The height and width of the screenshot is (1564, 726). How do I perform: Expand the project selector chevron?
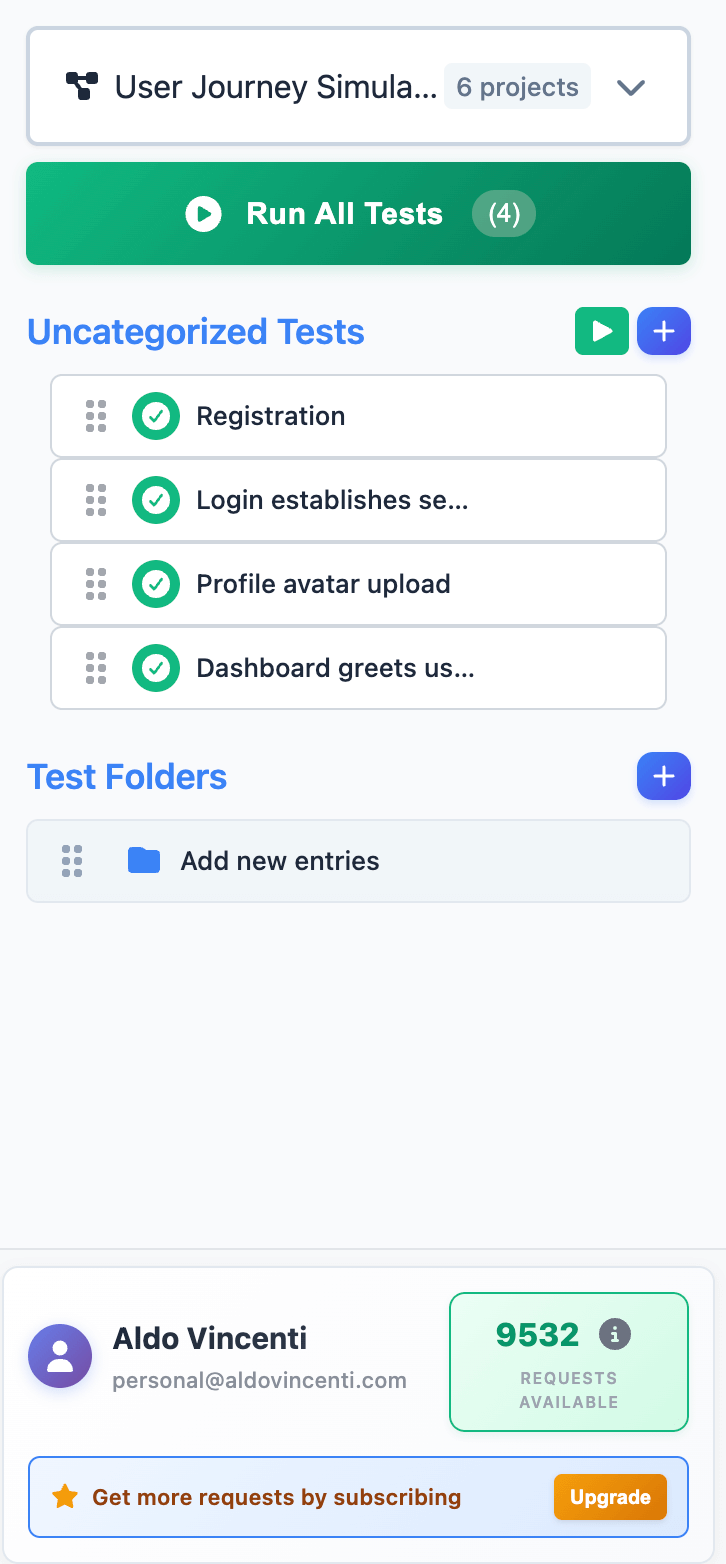631,87
